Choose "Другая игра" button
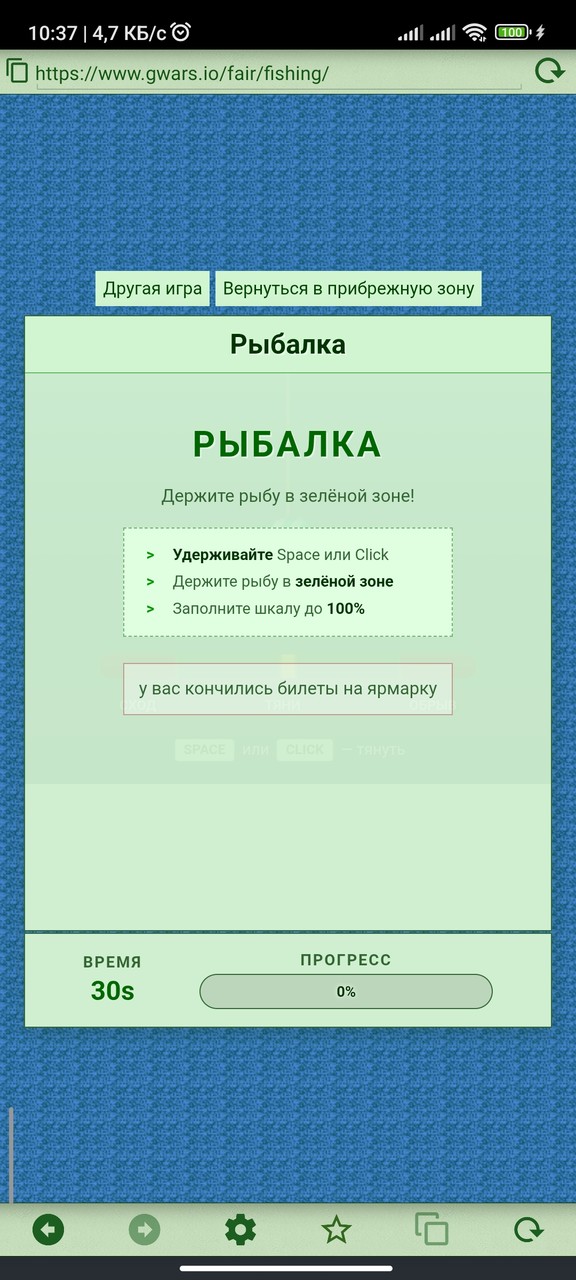The height and width of the screenshot is (1280, 576). pos(153,289)
